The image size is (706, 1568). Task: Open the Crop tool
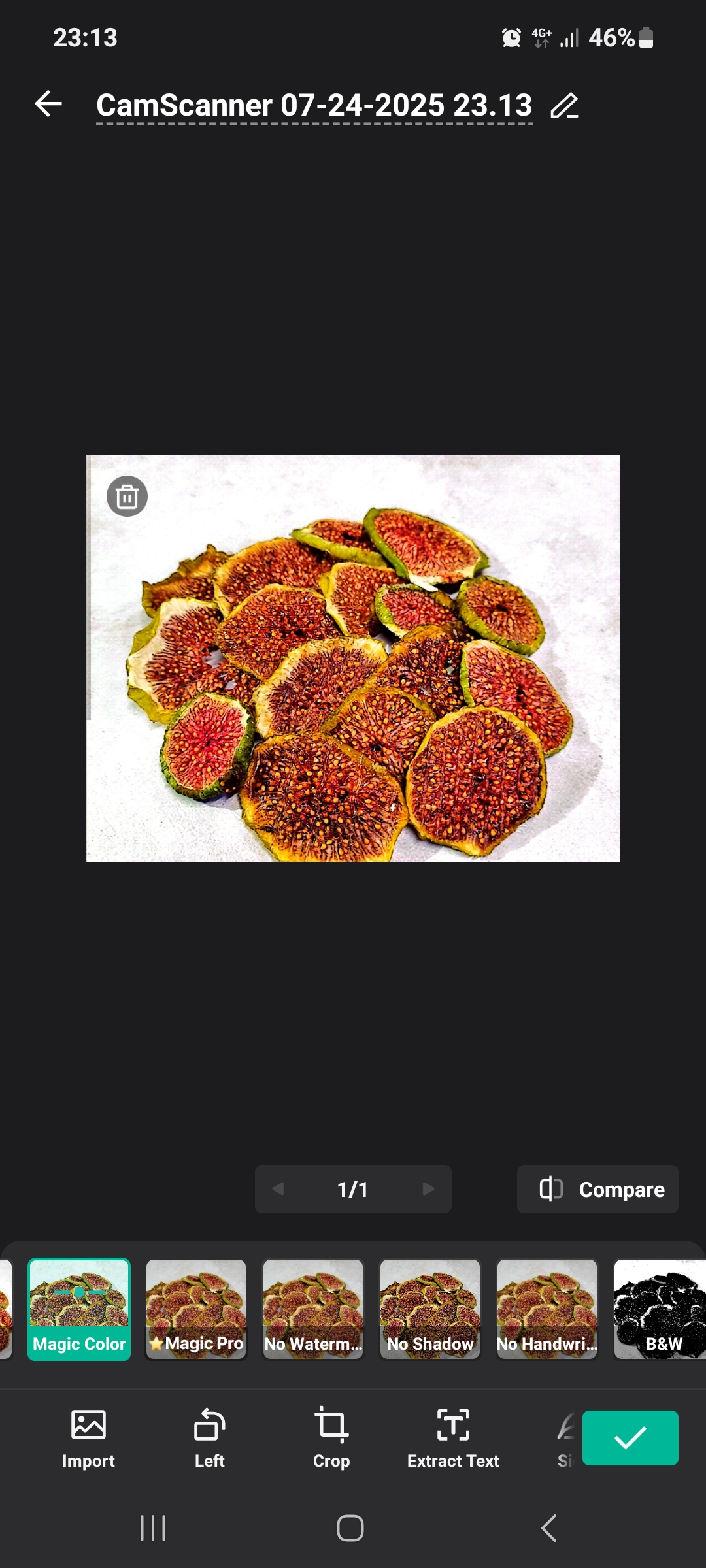click(331, 1437)
